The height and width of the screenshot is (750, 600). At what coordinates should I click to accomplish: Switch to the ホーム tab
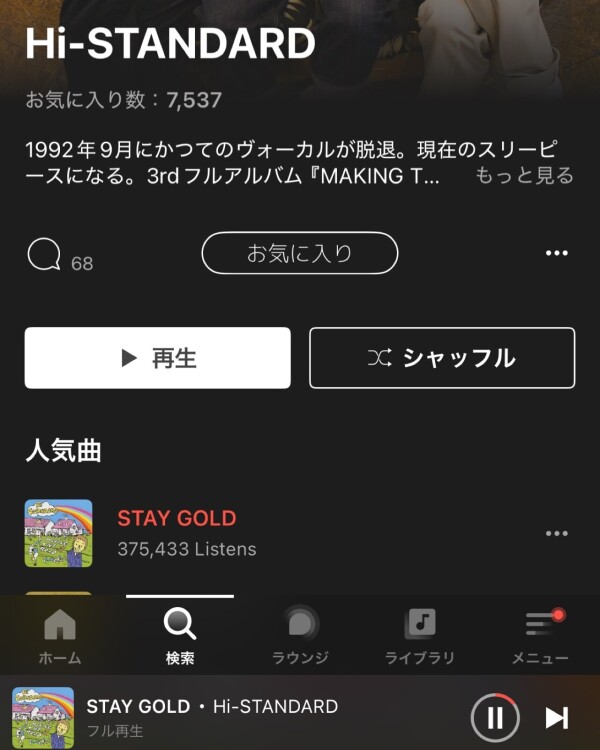[x=60, y=636]
